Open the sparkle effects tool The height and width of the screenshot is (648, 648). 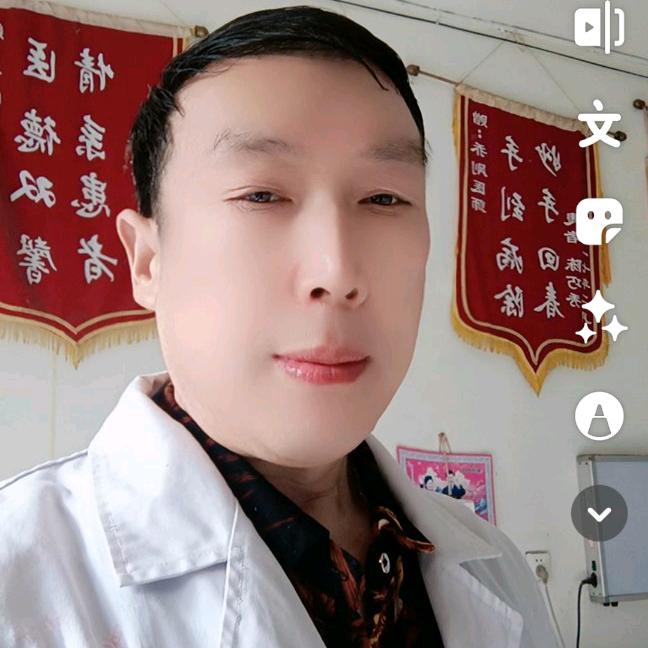(601, 317)
